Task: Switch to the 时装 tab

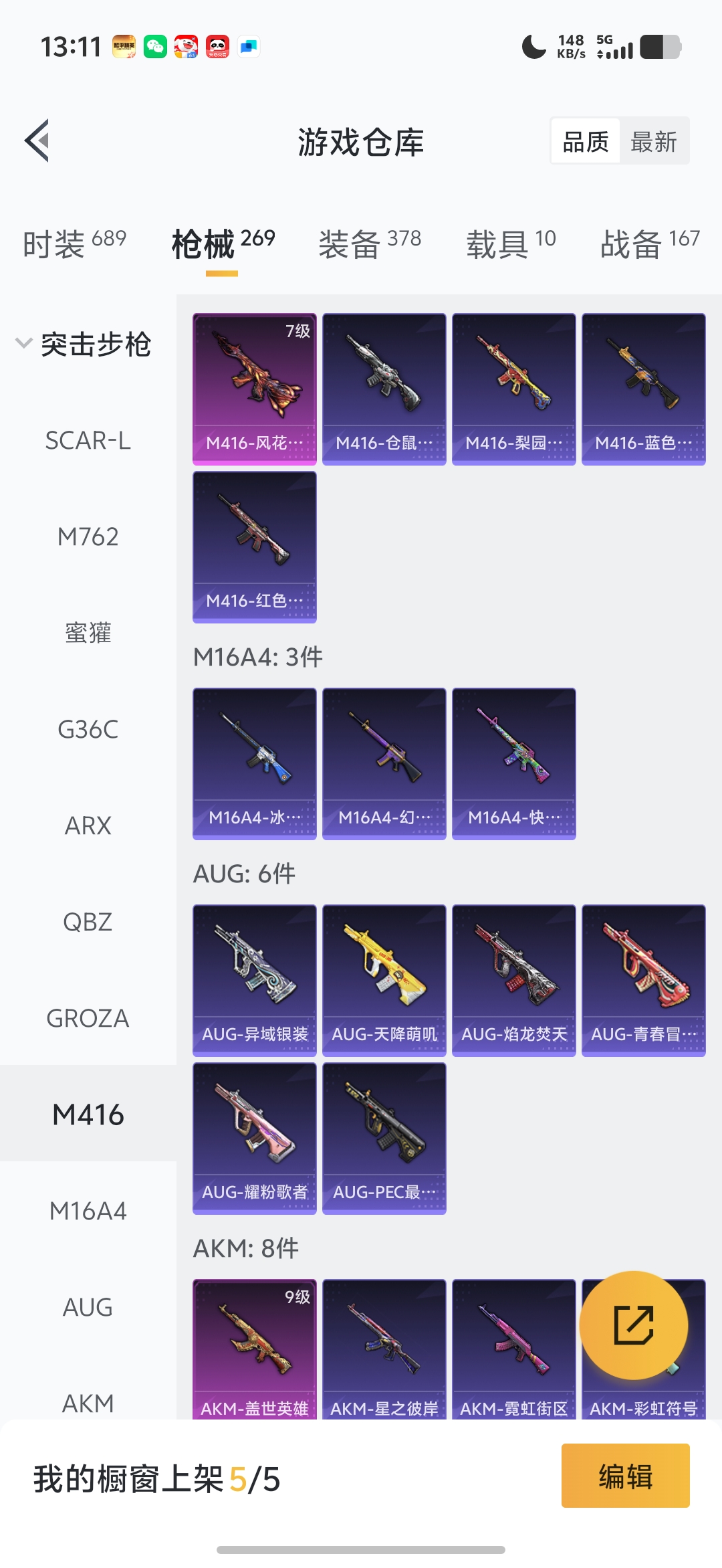Action: pos(74,243)
